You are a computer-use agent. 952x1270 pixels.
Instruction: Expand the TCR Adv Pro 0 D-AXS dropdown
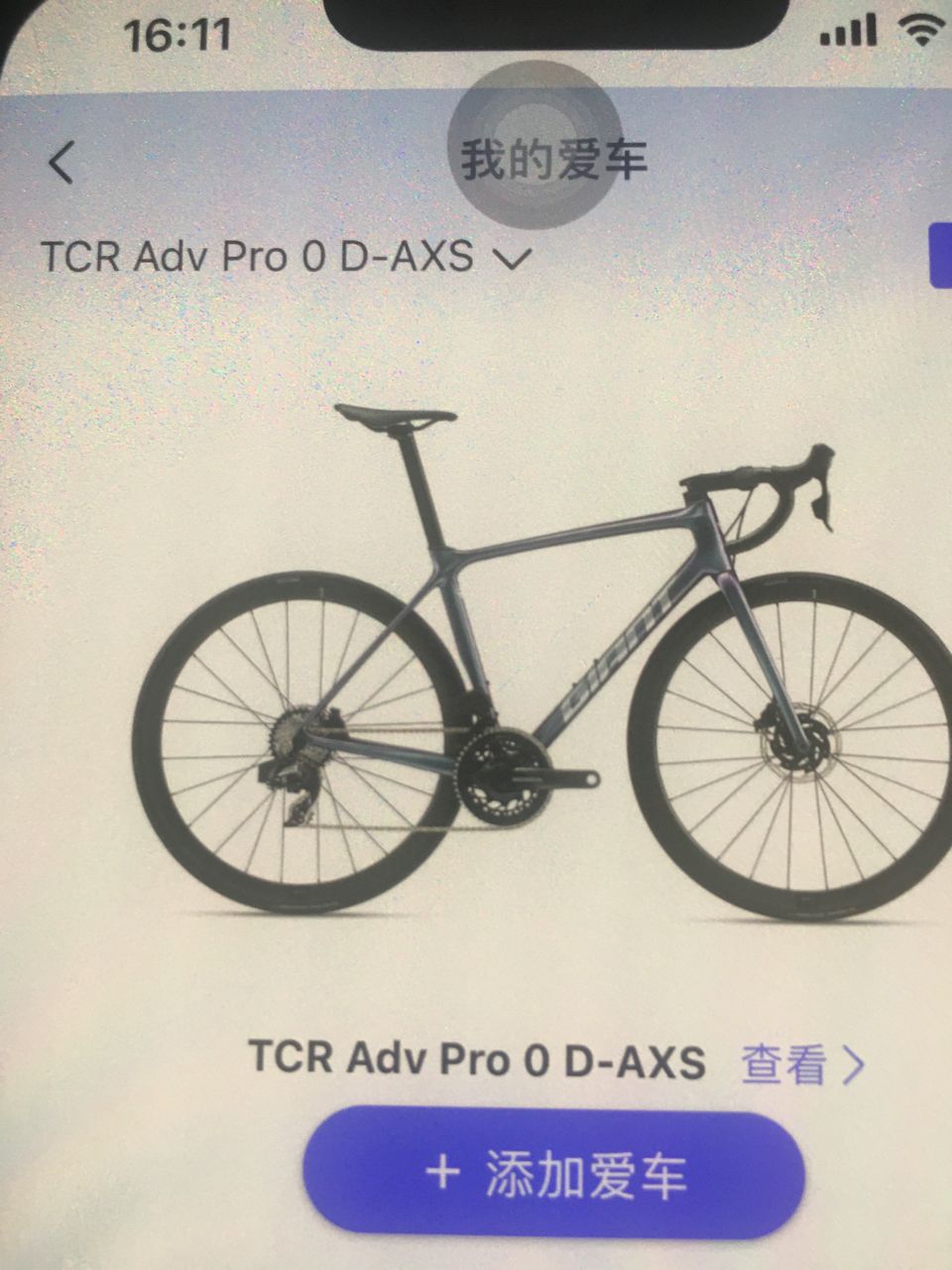pos(287,258)
